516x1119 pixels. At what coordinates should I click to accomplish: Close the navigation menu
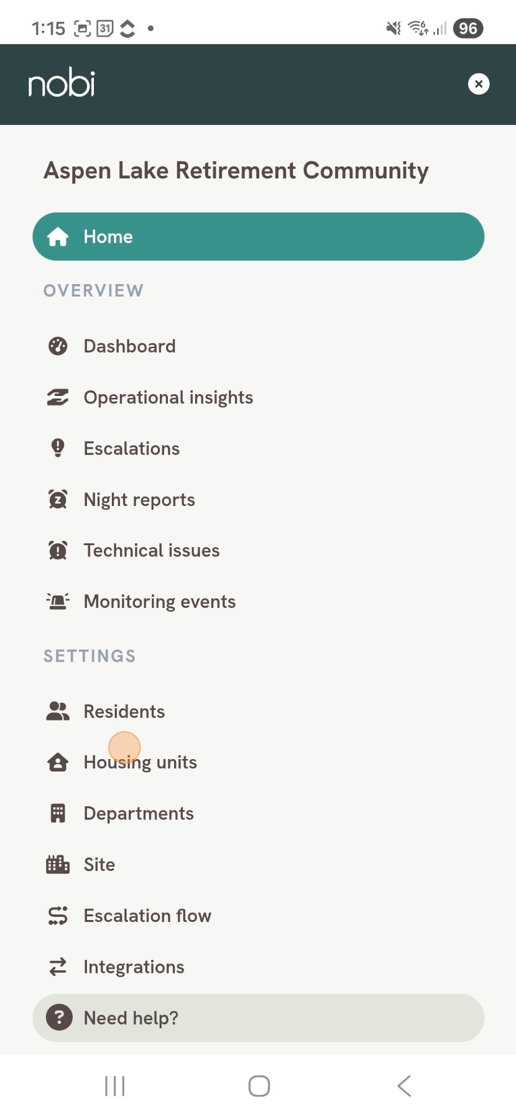point(478,84)
